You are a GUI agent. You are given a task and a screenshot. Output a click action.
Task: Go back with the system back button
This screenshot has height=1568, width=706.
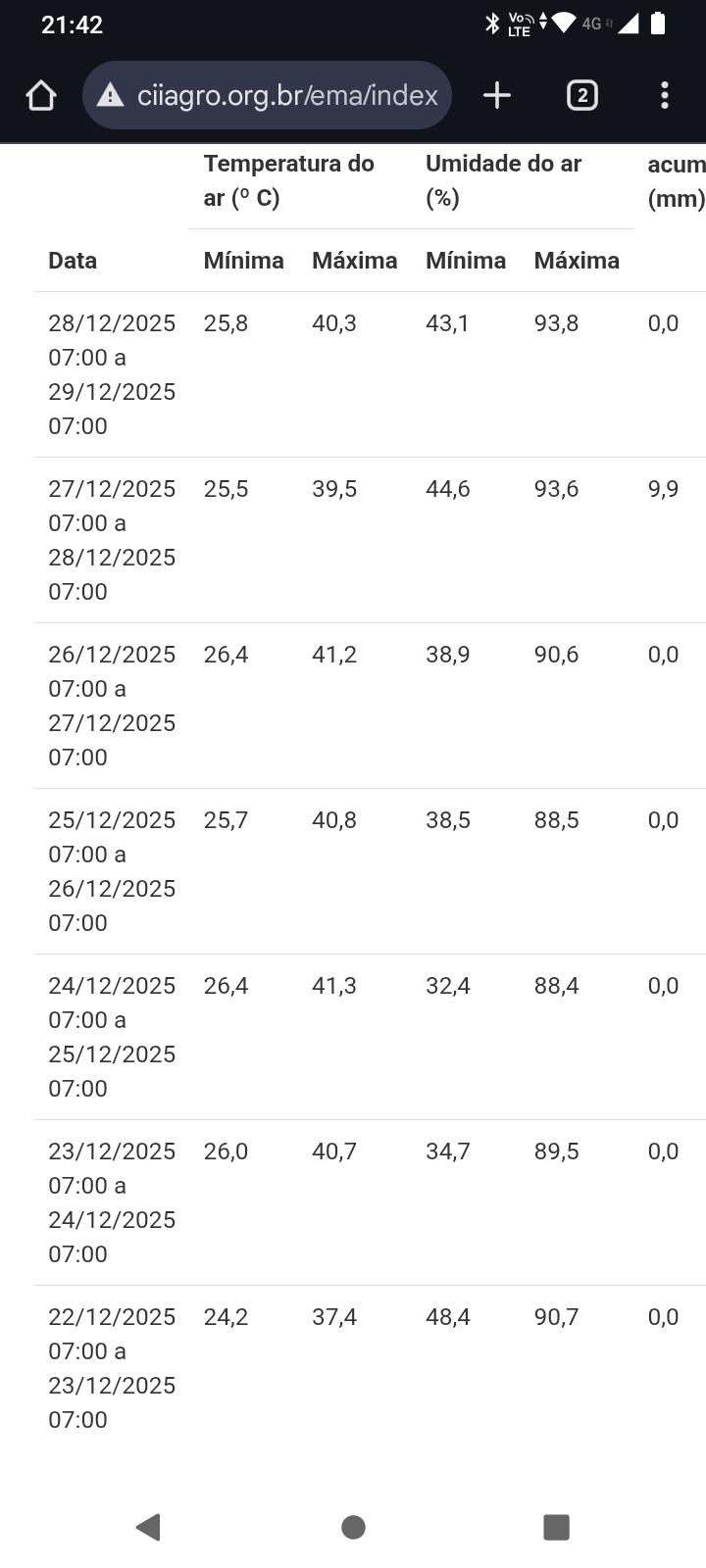pos(148,1527)
